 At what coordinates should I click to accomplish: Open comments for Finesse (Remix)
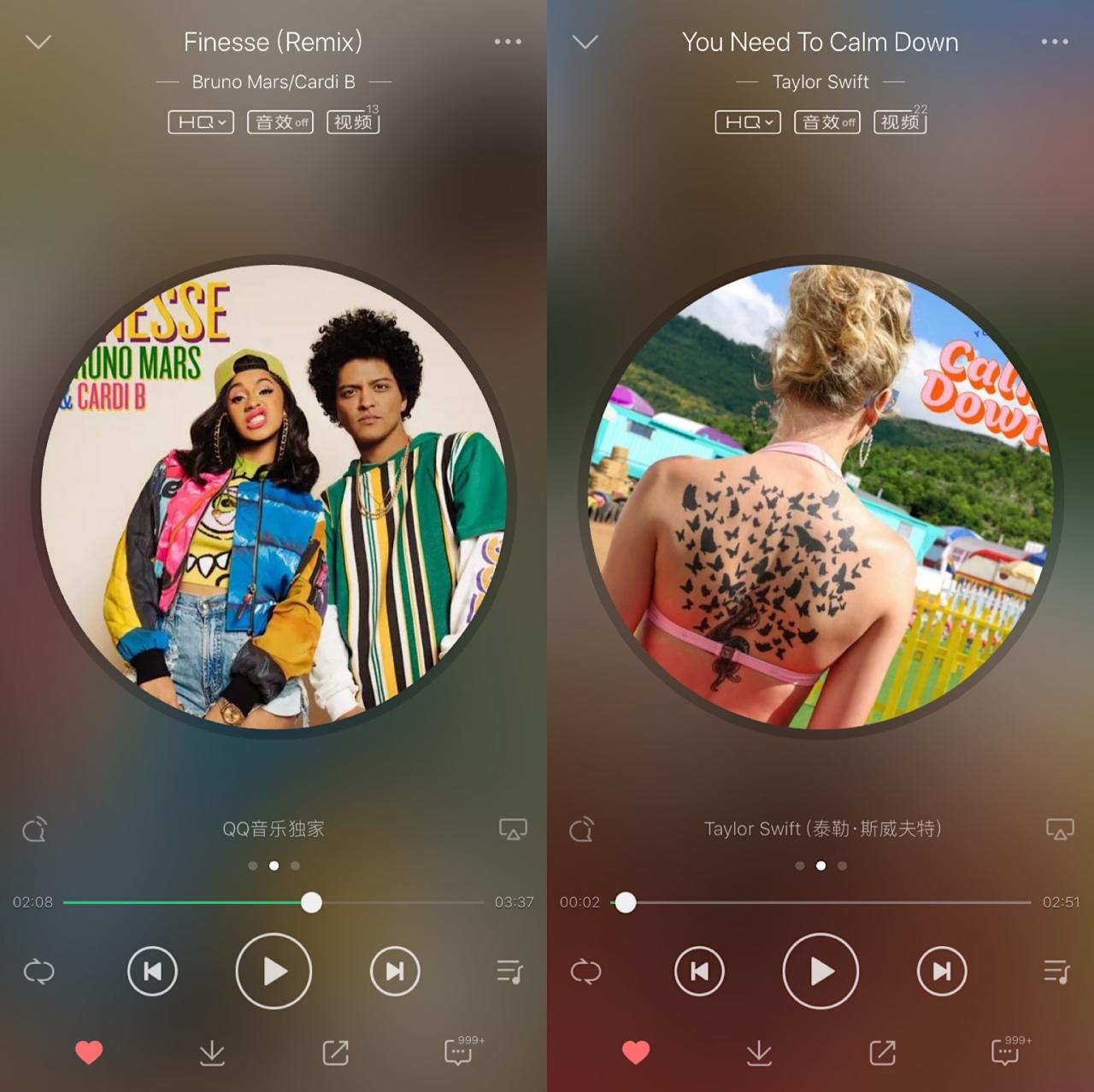pos(459,1053)
